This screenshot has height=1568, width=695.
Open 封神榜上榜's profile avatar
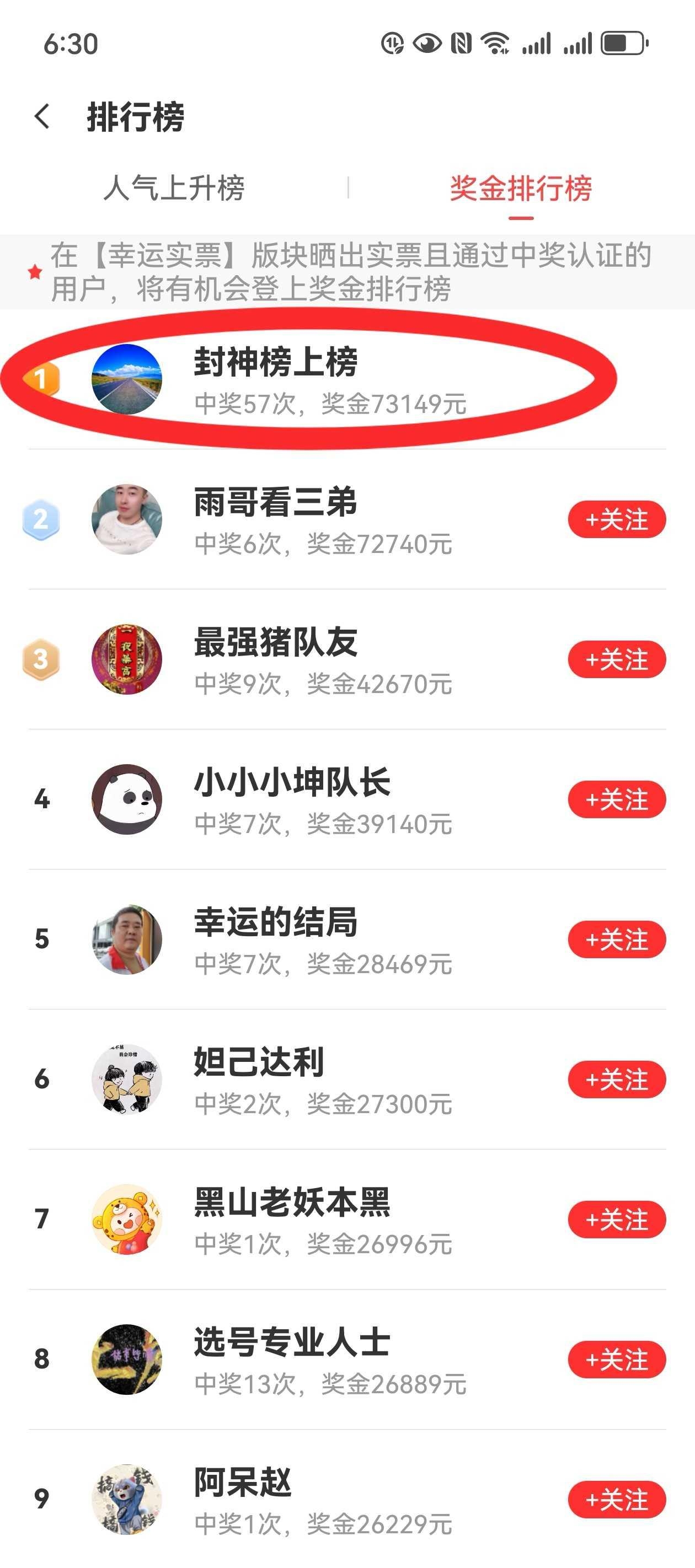coord(127,378)
